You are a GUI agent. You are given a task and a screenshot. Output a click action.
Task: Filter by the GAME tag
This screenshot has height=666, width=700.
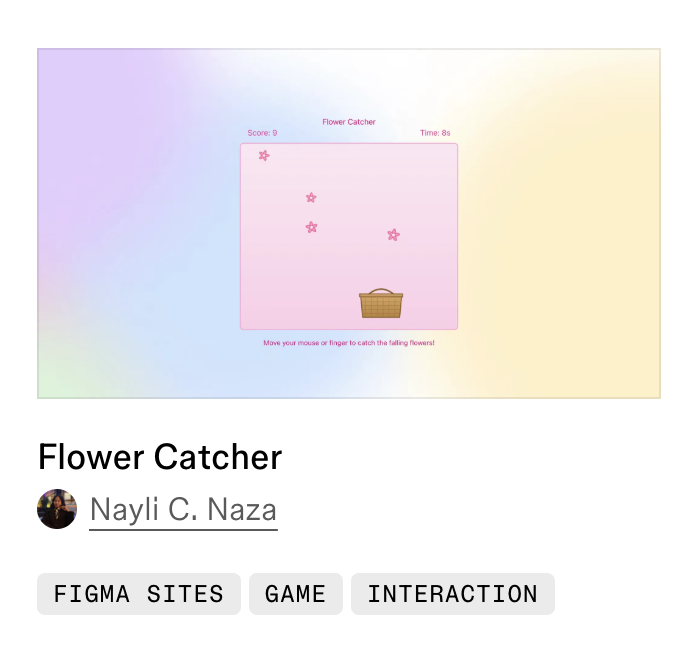click(x=295, y=594)
